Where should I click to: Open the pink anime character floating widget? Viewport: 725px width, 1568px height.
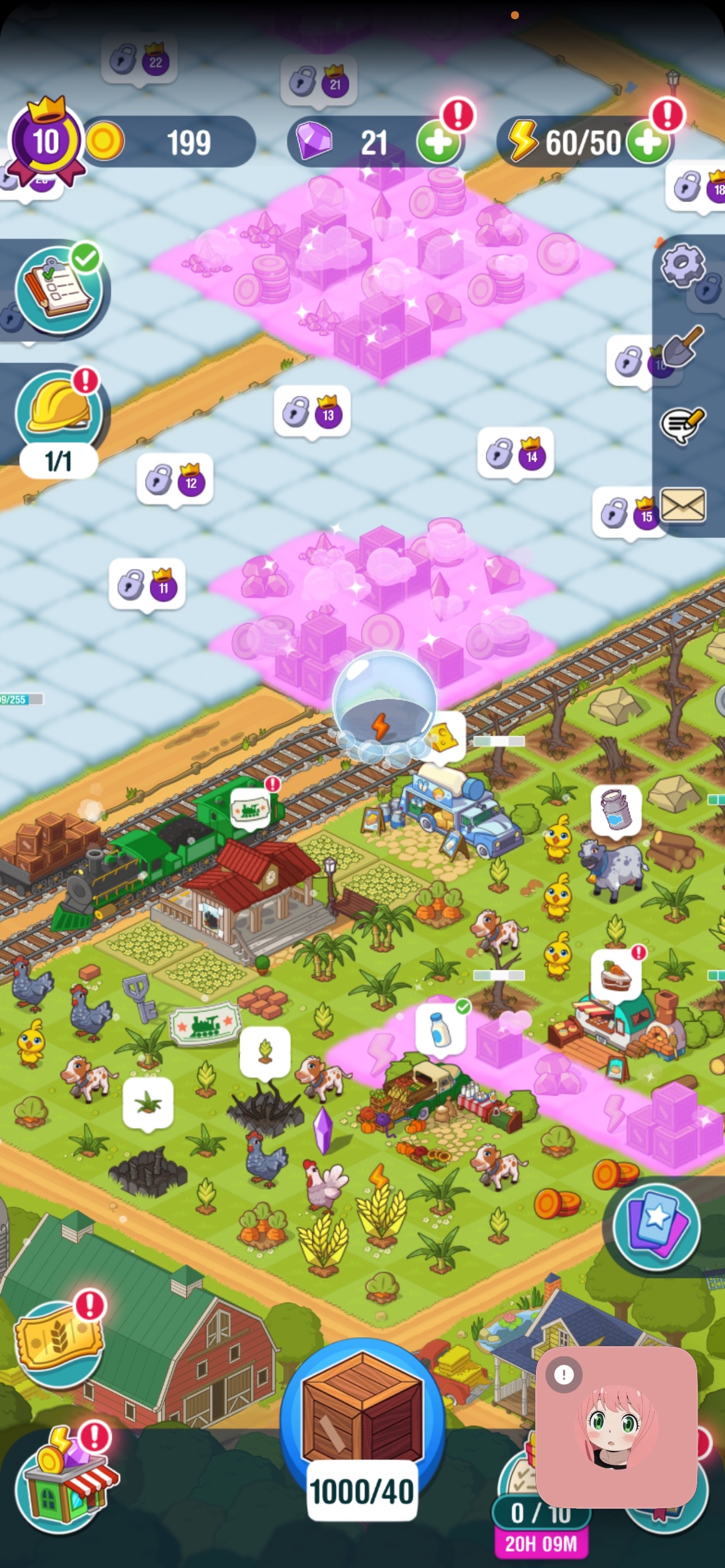click(616, 1426)
